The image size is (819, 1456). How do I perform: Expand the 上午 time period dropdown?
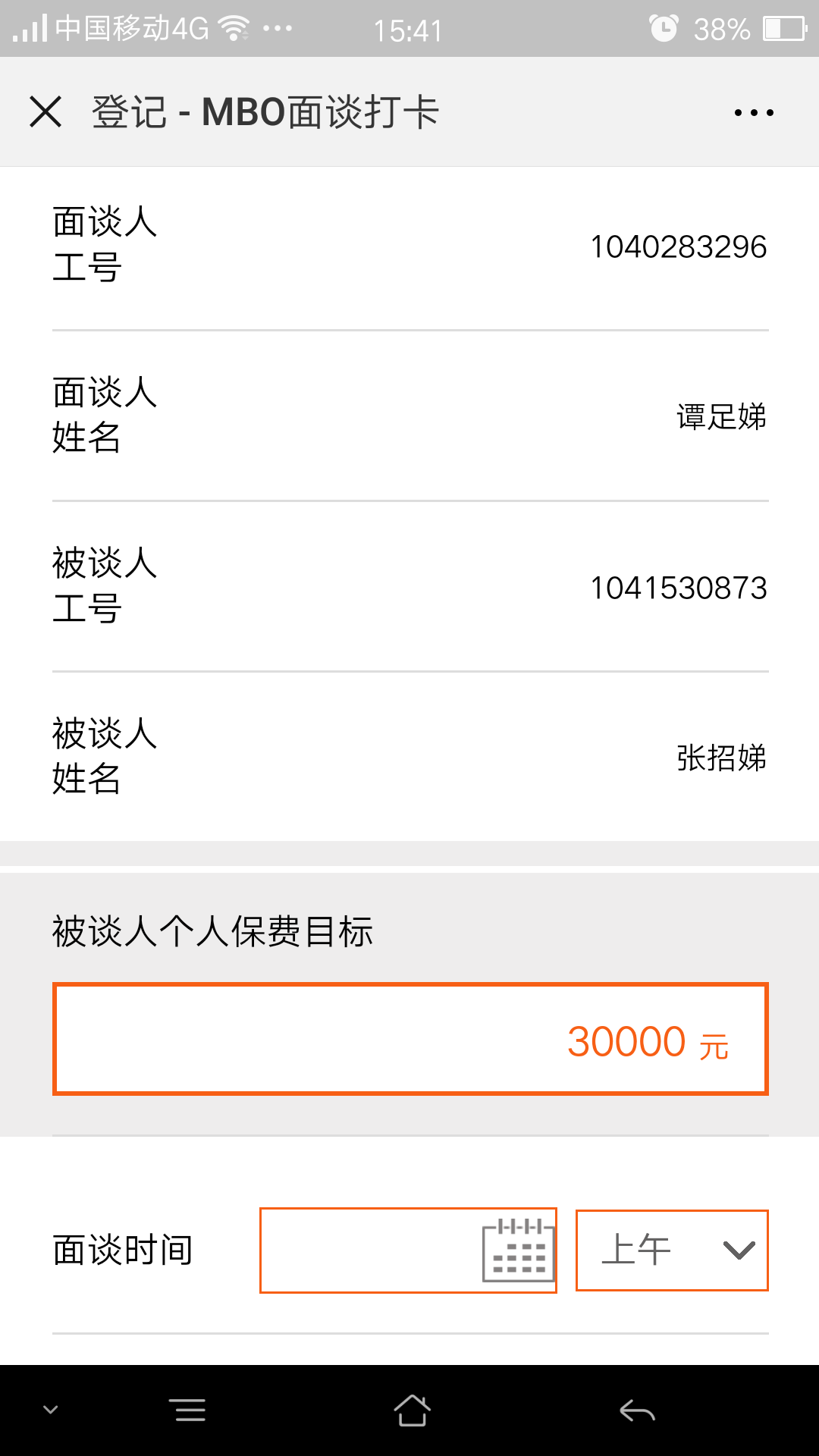672,1250
